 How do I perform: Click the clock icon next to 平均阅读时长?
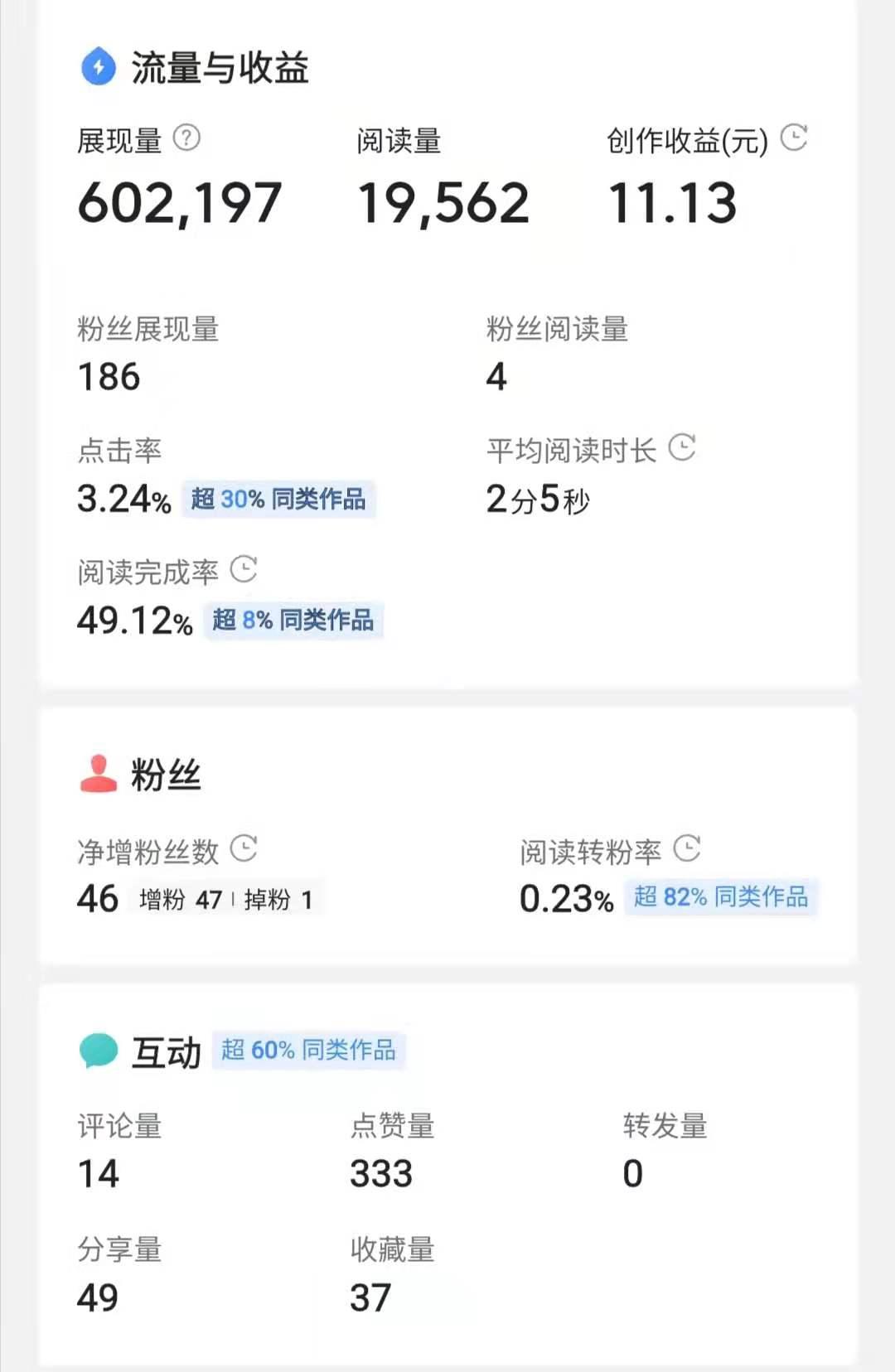pyautogui.click(x=682, y=448)
